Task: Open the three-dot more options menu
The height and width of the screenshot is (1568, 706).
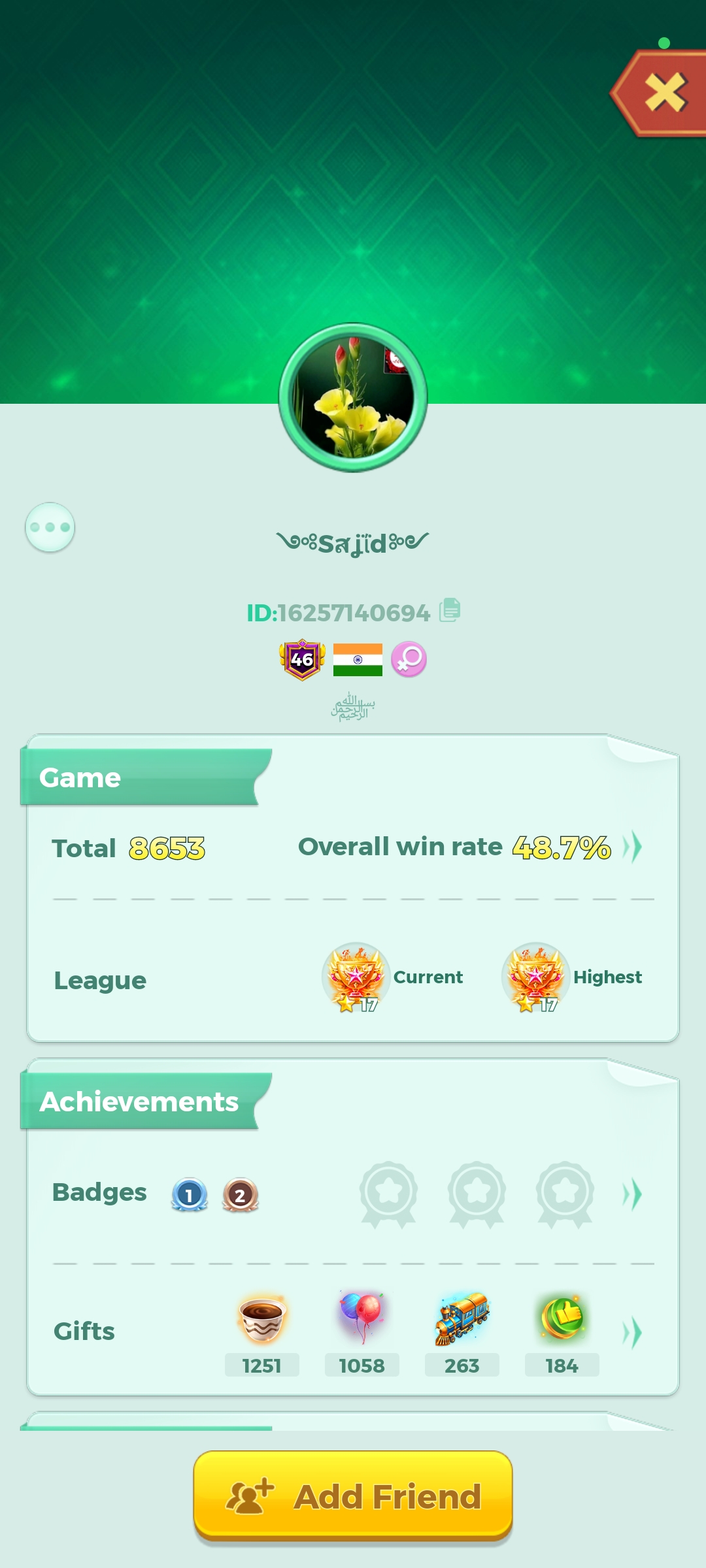Action: coord(50,527)
